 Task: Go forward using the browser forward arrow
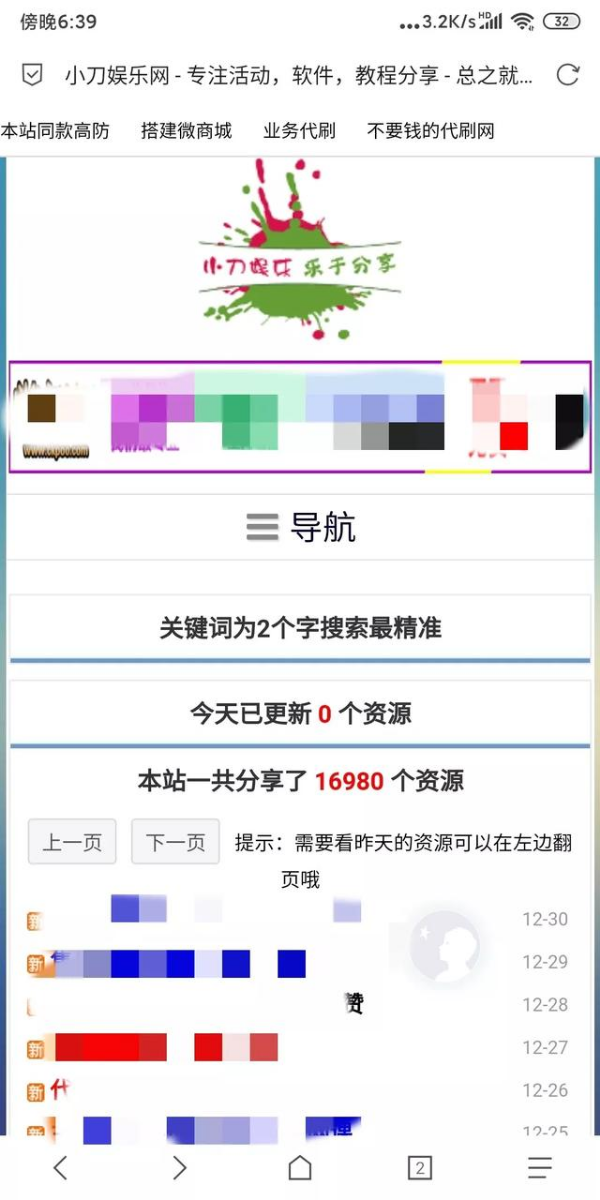click(180, 1167)
